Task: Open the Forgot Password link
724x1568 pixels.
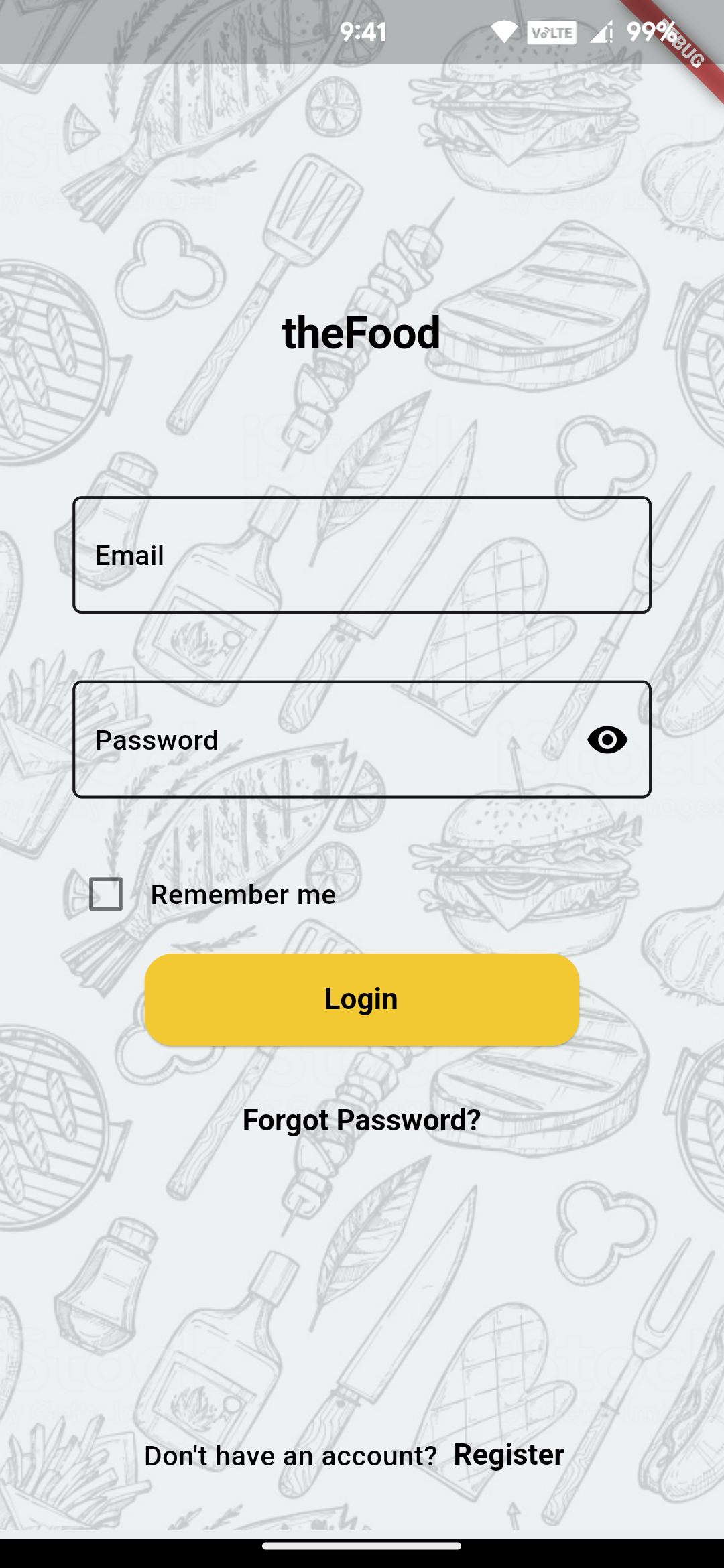Action: pos(361,1119)
